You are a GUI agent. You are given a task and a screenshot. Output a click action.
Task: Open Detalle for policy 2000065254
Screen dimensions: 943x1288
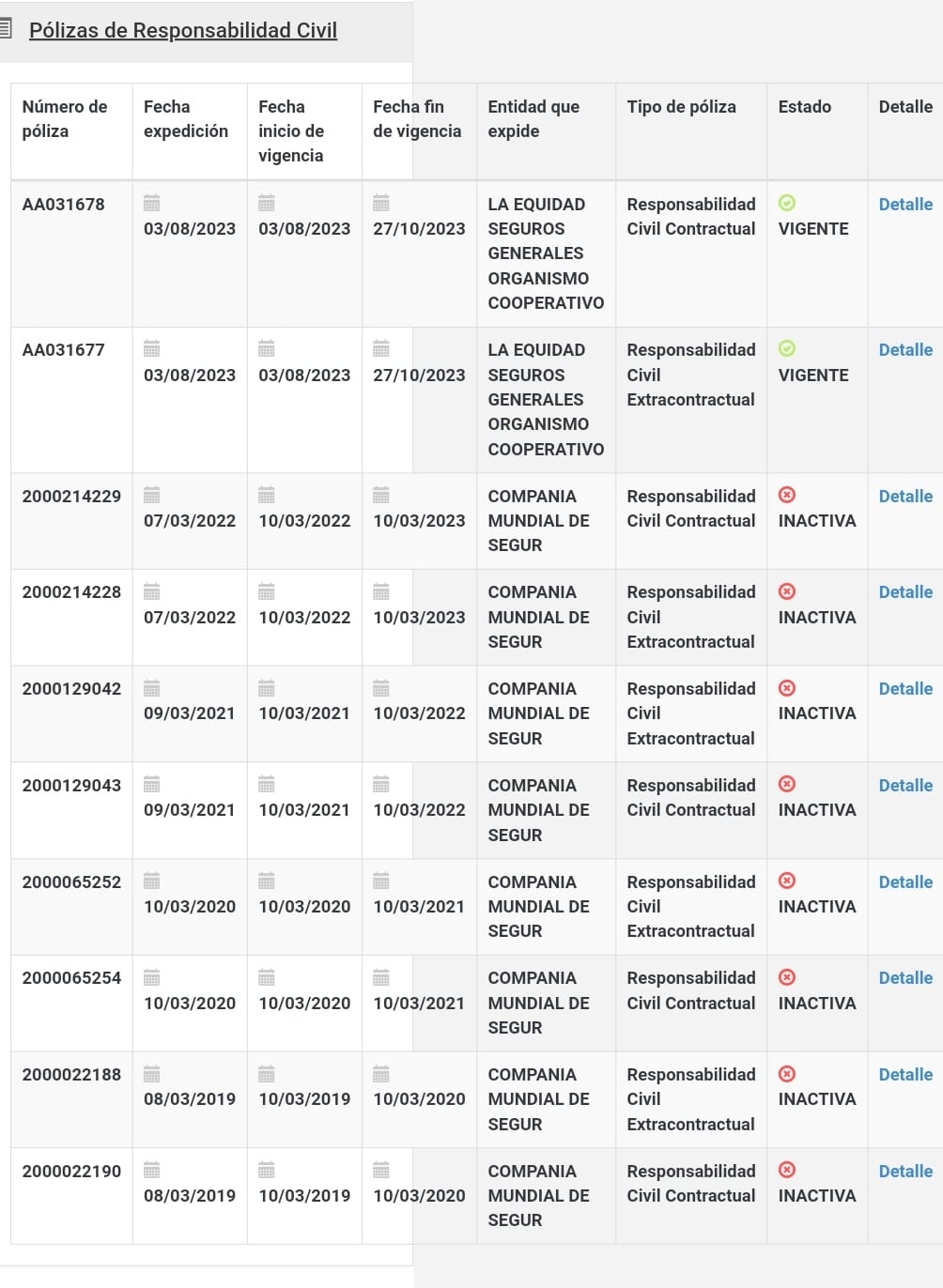pos(904,978)
